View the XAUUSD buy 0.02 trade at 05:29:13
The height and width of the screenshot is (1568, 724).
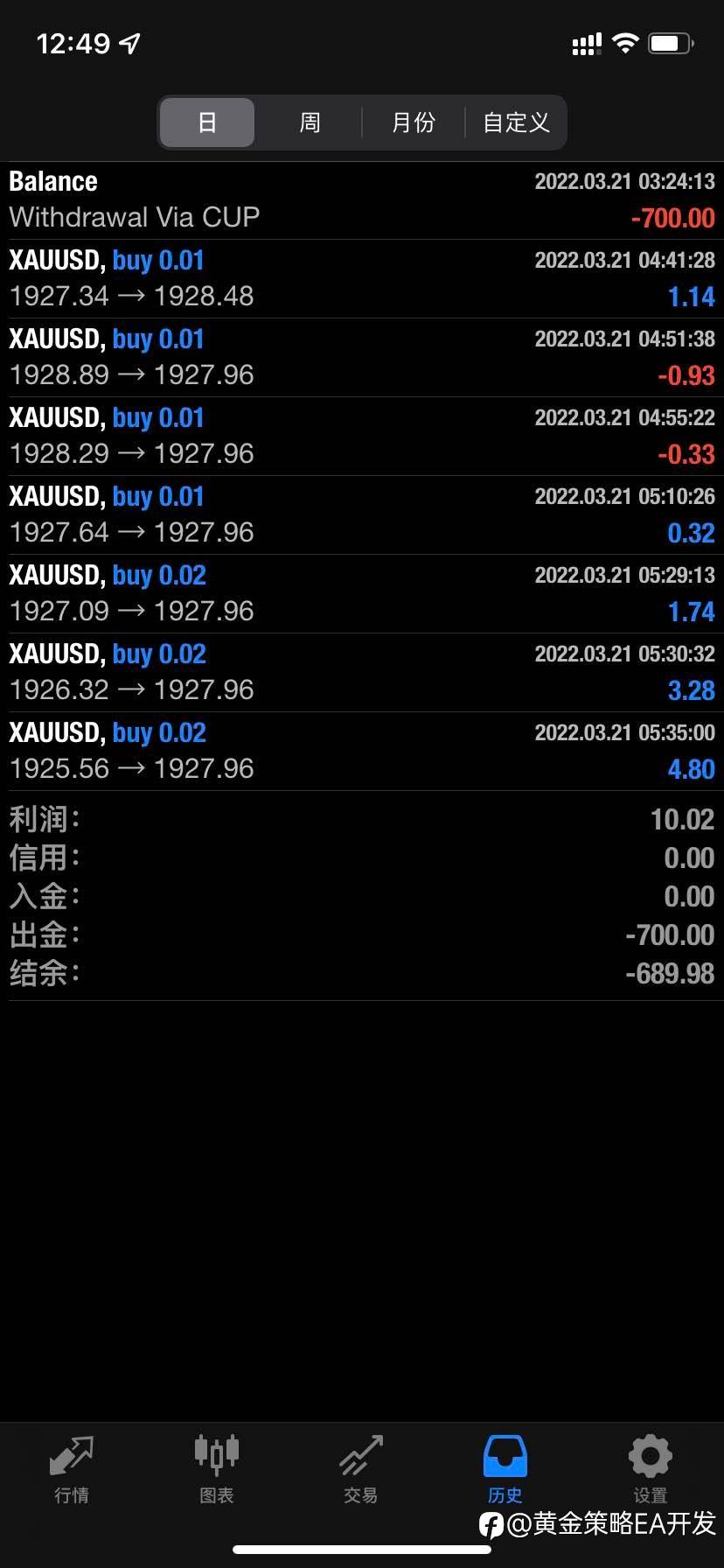coord(362,594)
